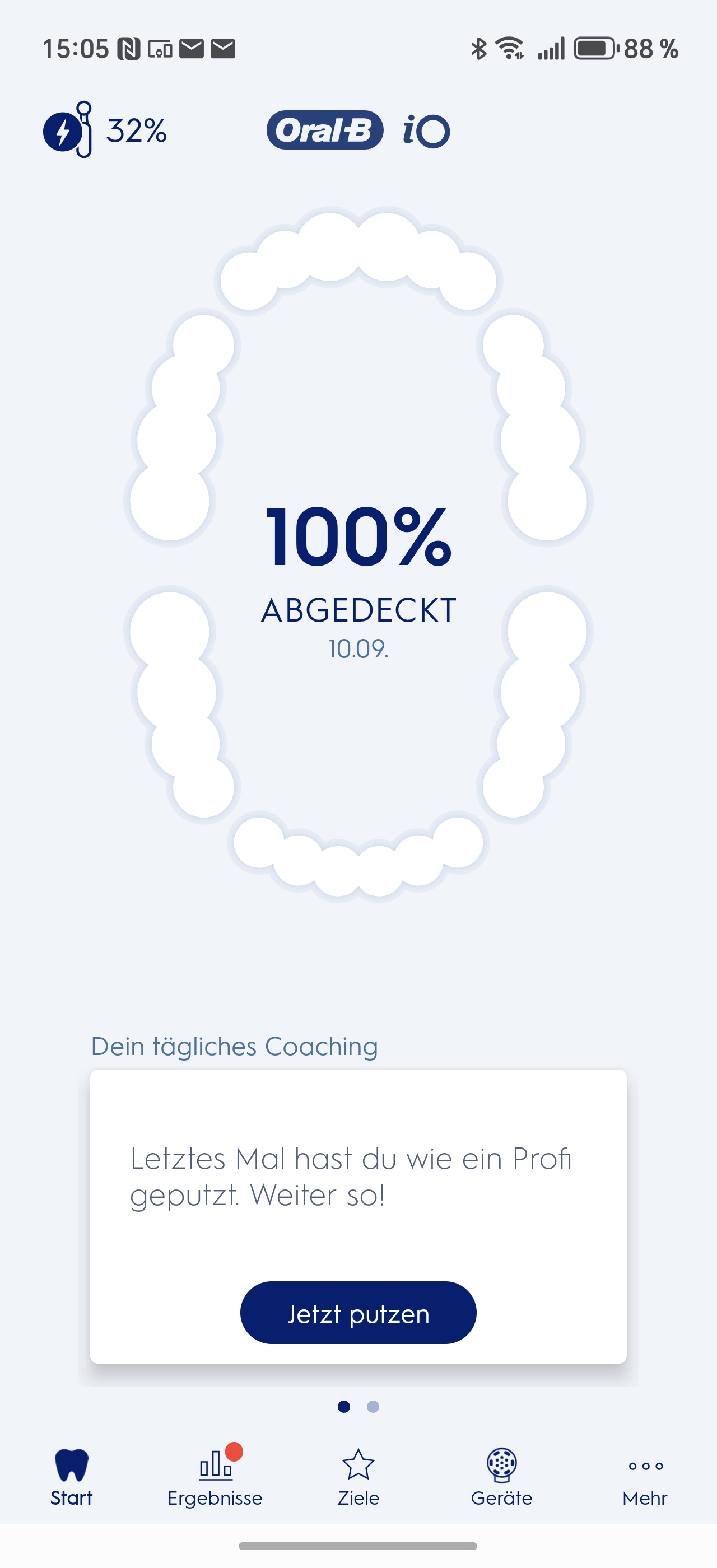The image size is (717, 1568).
Task: Open the Ziele tab
Action: [x=358, y=1477]
